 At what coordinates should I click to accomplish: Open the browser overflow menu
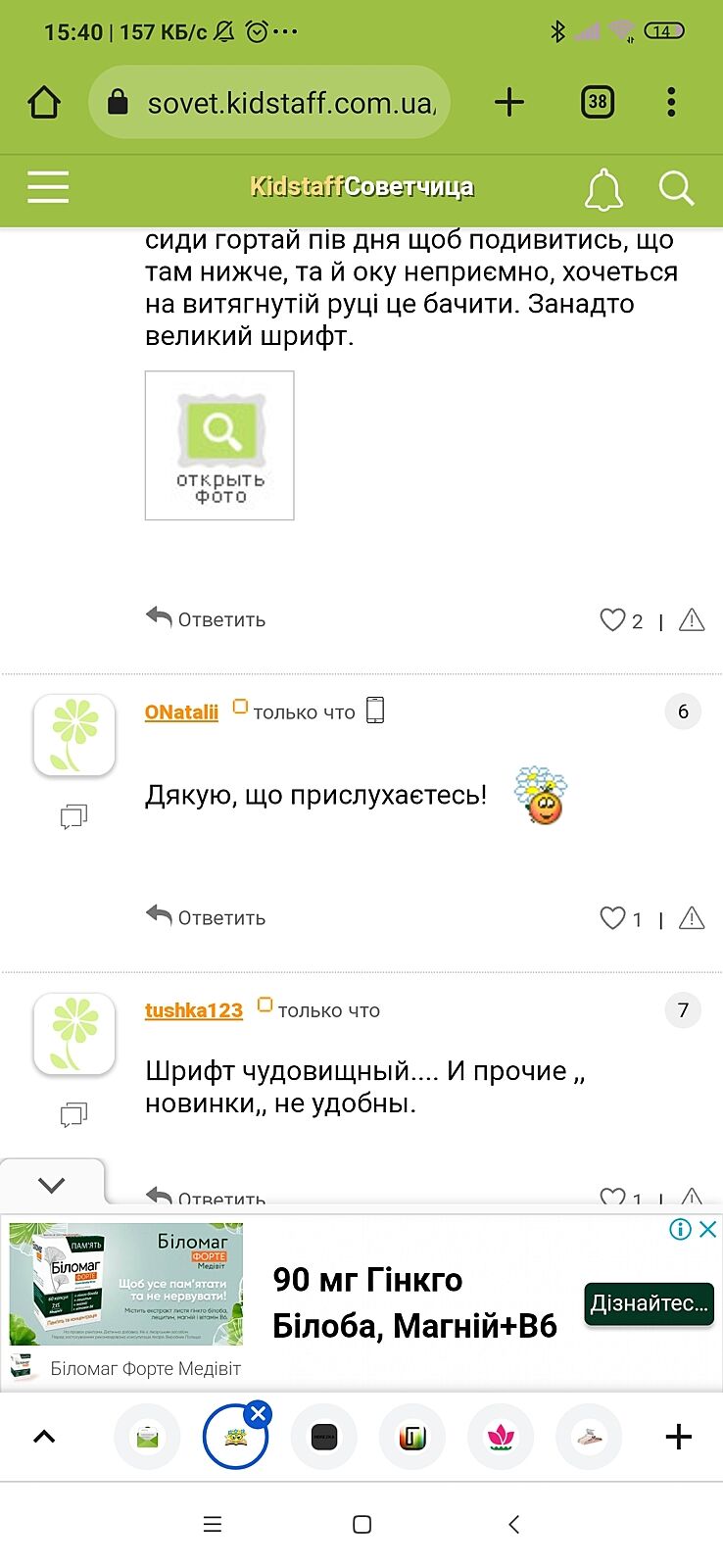coord(671,102)
